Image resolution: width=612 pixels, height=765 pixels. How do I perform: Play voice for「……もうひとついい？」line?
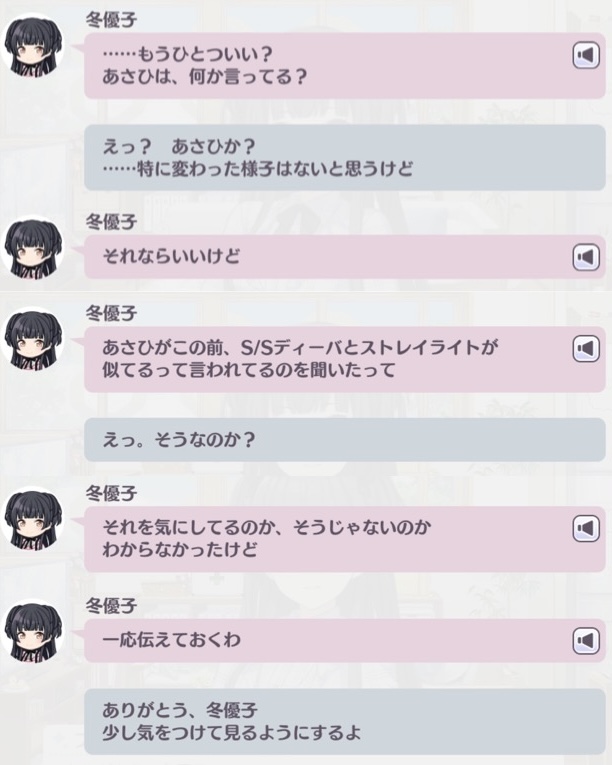585,55
